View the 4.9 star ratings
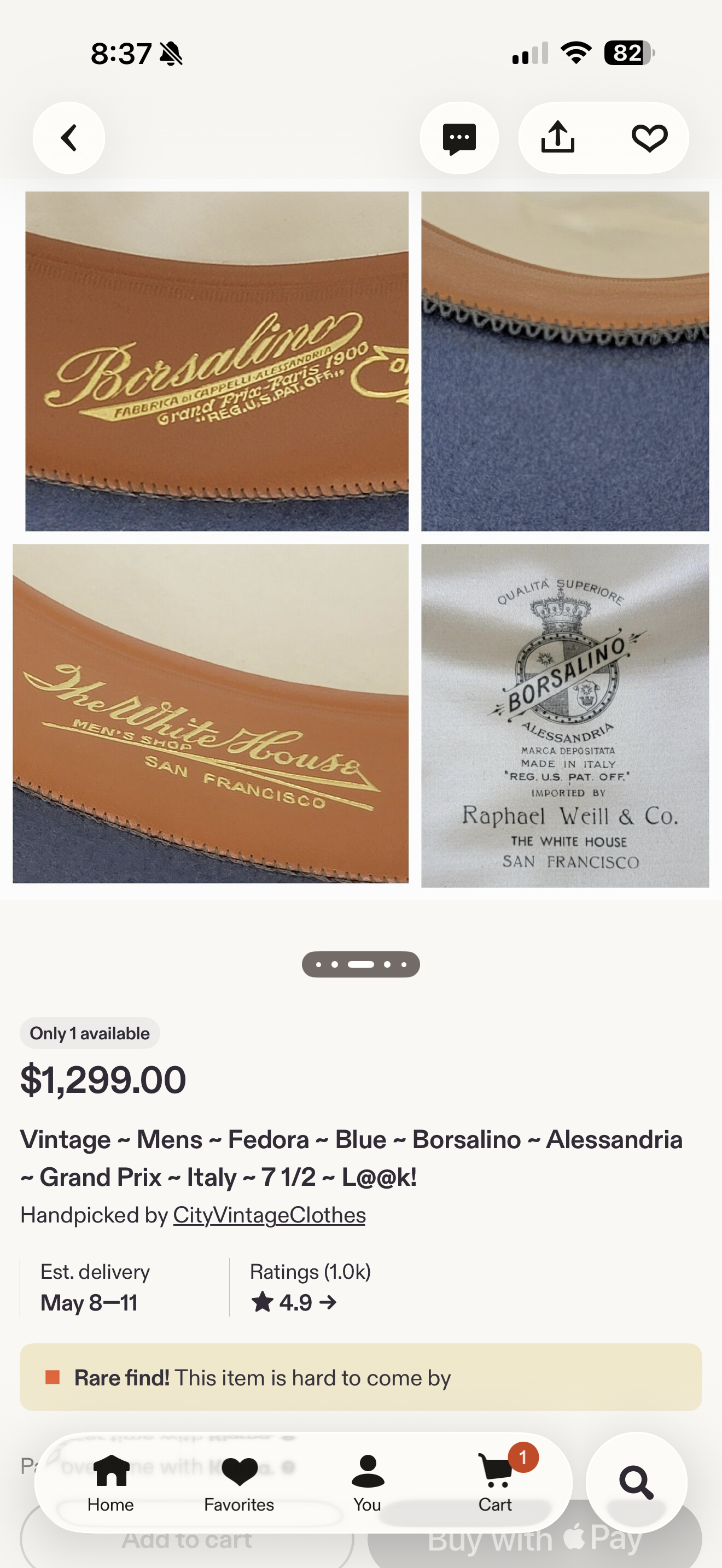Viewport: 722px width, 1568px height. (293, 1303)
